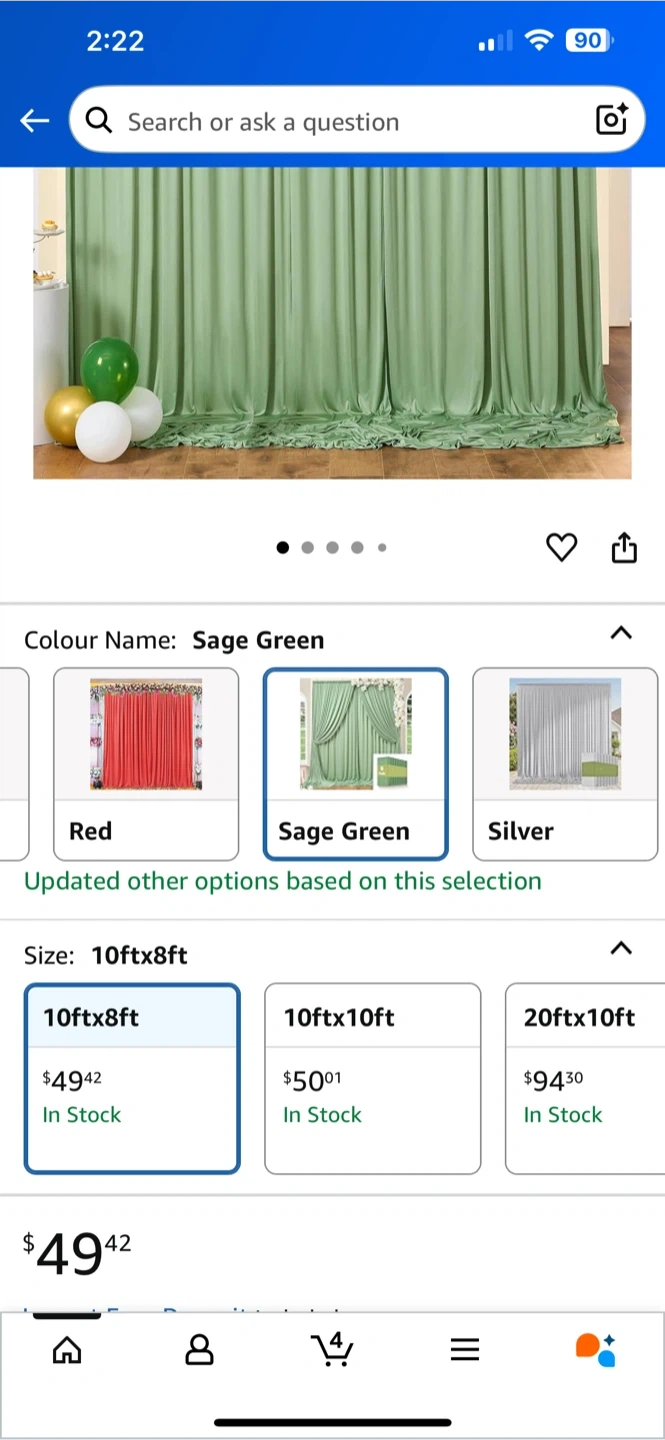The image size is (665, 1440).
Task: Choose the 10ftx10ft size option
Action: [372, 1078]
